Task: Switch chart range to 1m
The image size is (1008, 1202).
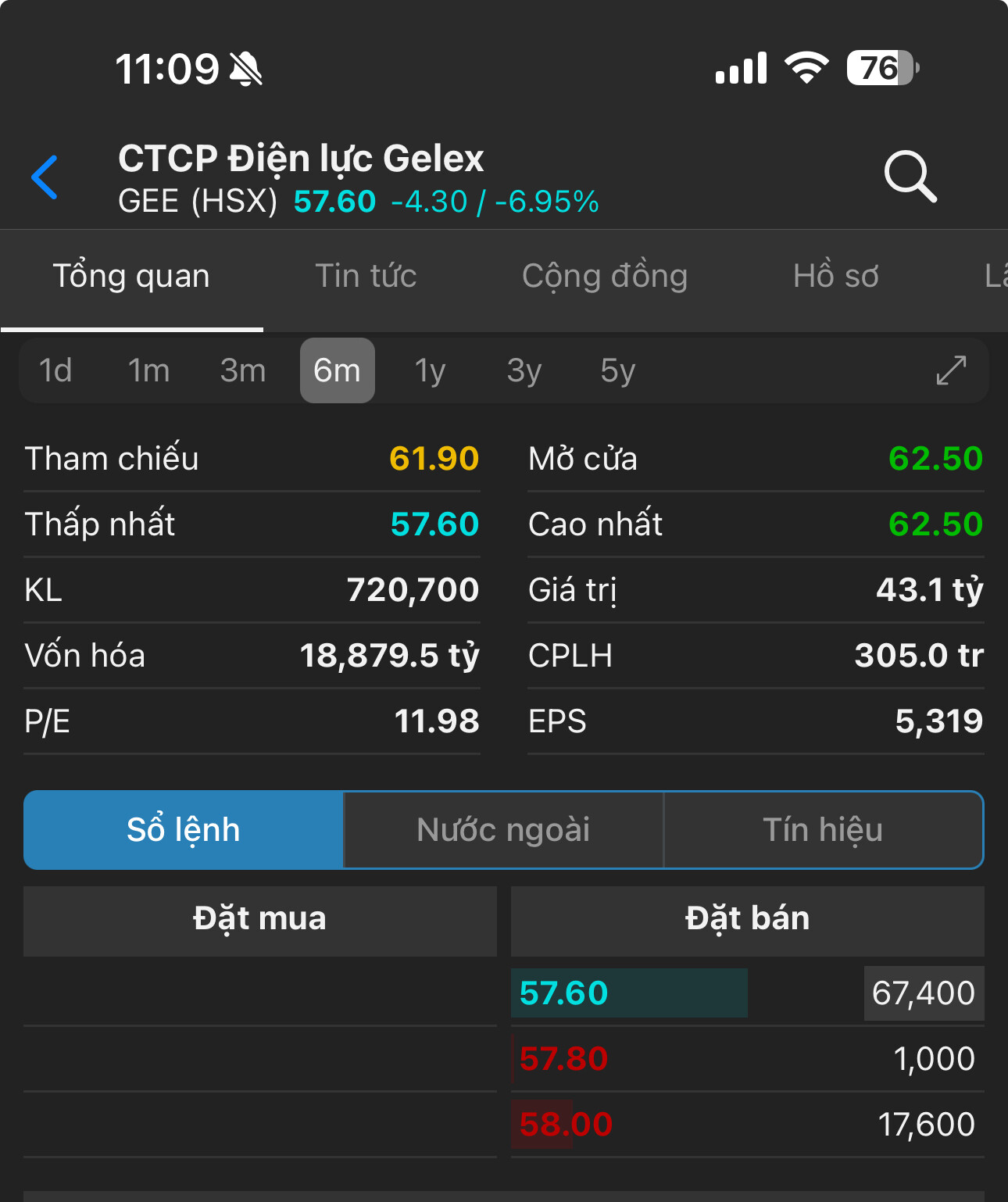Action: point(148,370)
